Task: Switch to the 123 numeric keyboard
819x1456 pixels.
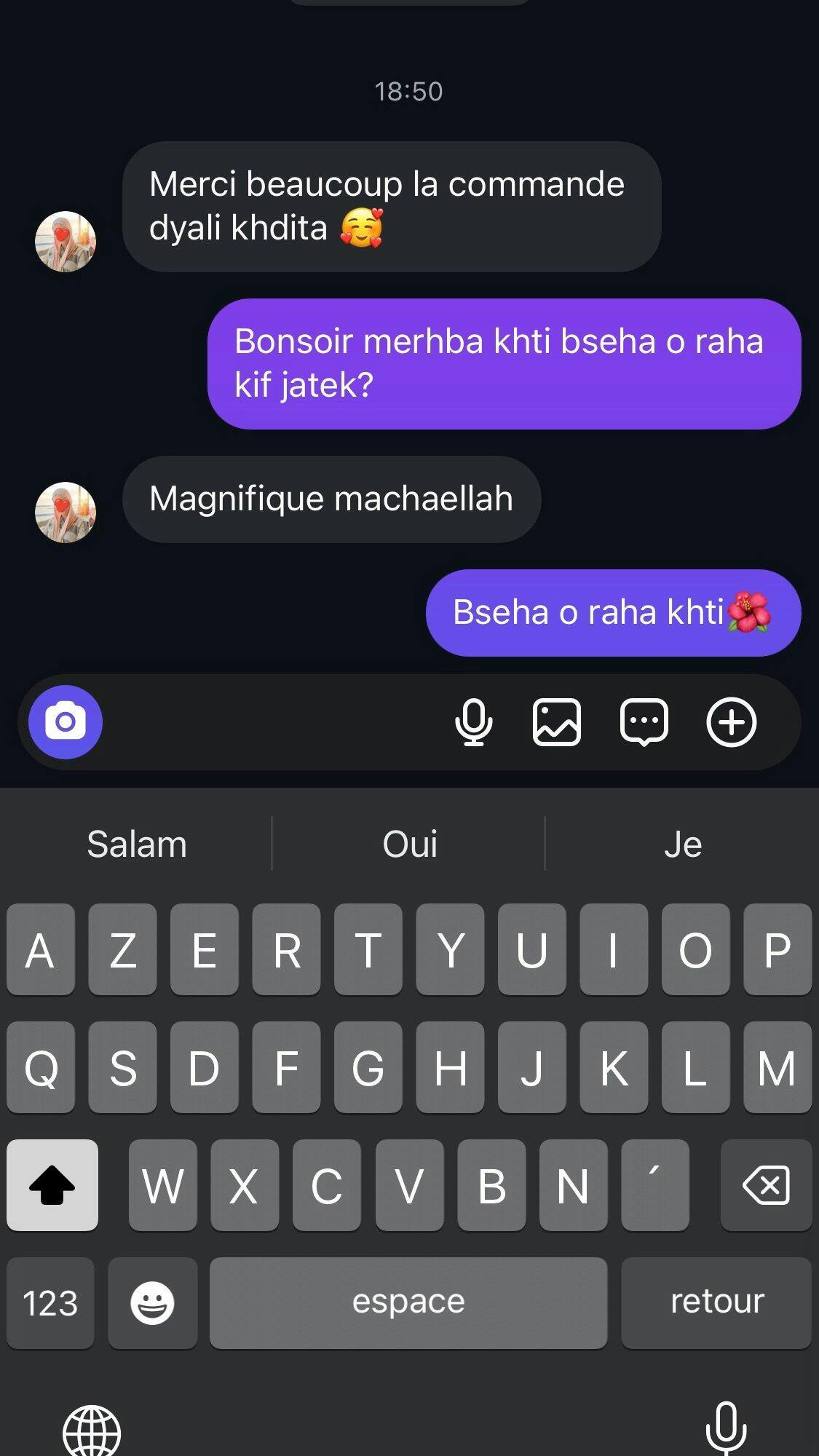Action: (50, 1303)
